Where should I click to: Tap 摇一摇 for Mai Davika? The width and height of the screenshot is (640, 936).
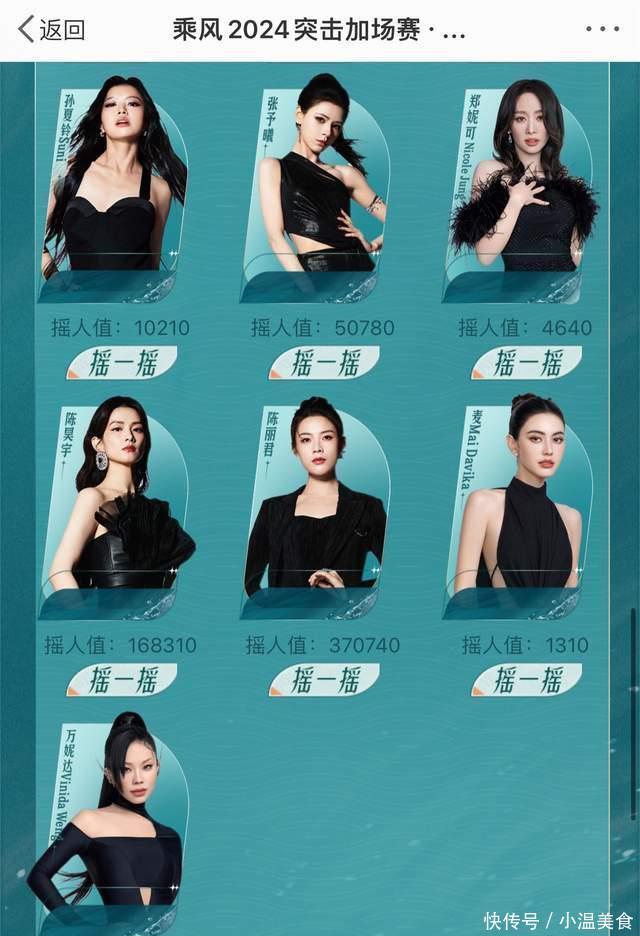(x=525, y=681)
